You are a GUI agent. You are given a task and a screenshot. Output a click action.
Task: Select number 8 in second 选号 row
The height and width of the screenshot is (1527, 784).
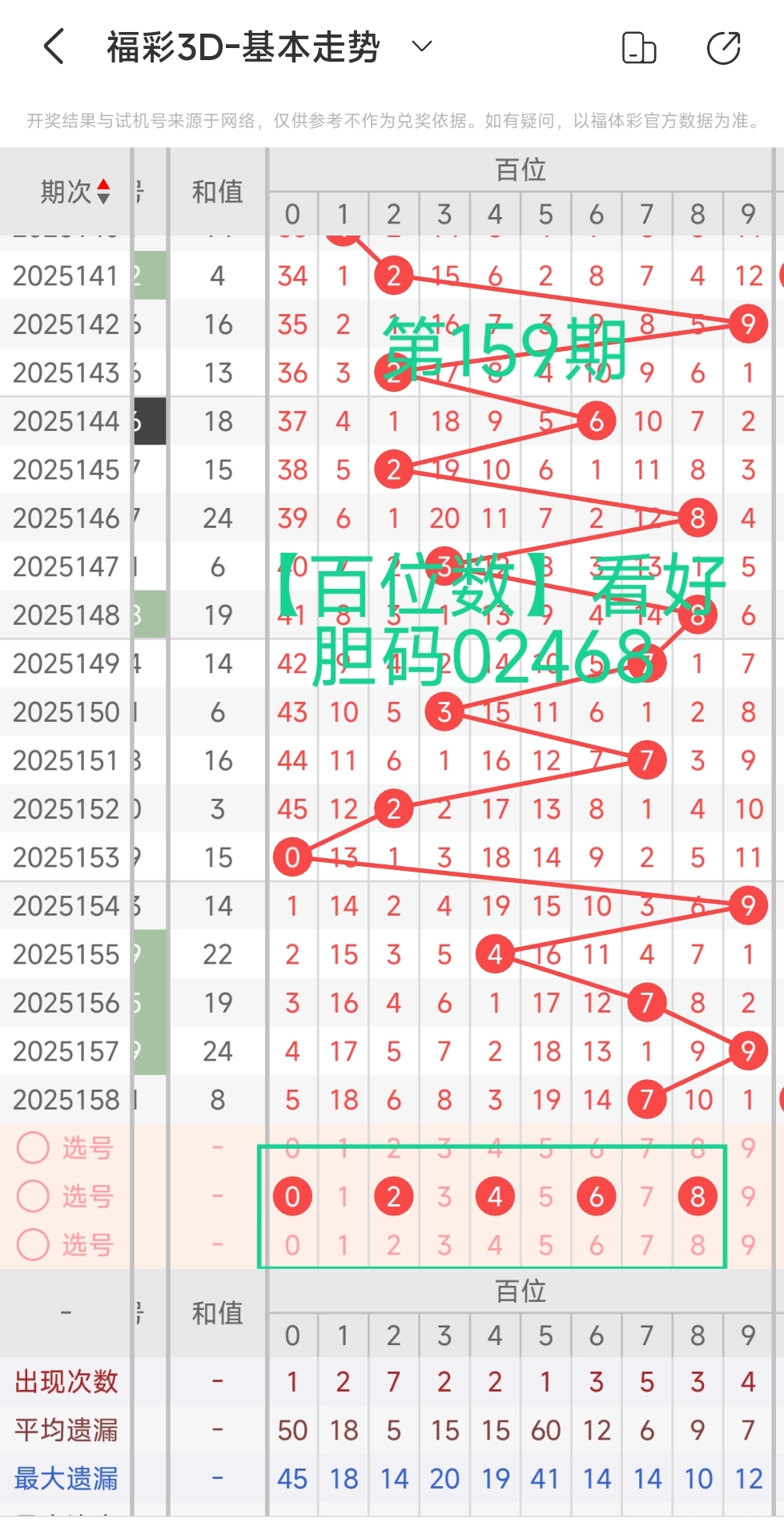point(697,1195)
